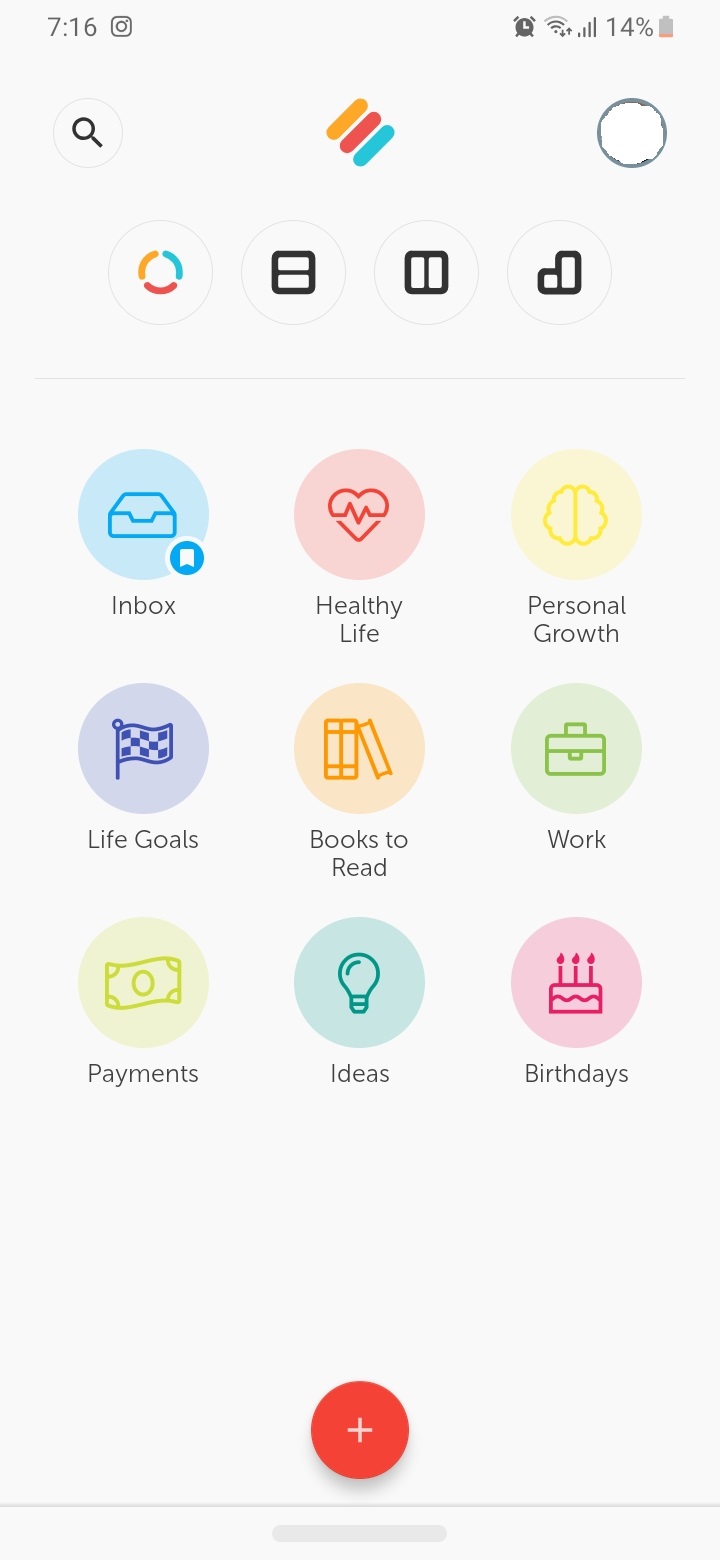The height and width of the screenshot is (1560, 720).
Task: Add a new item with the red plus button
Action: 360,1430
